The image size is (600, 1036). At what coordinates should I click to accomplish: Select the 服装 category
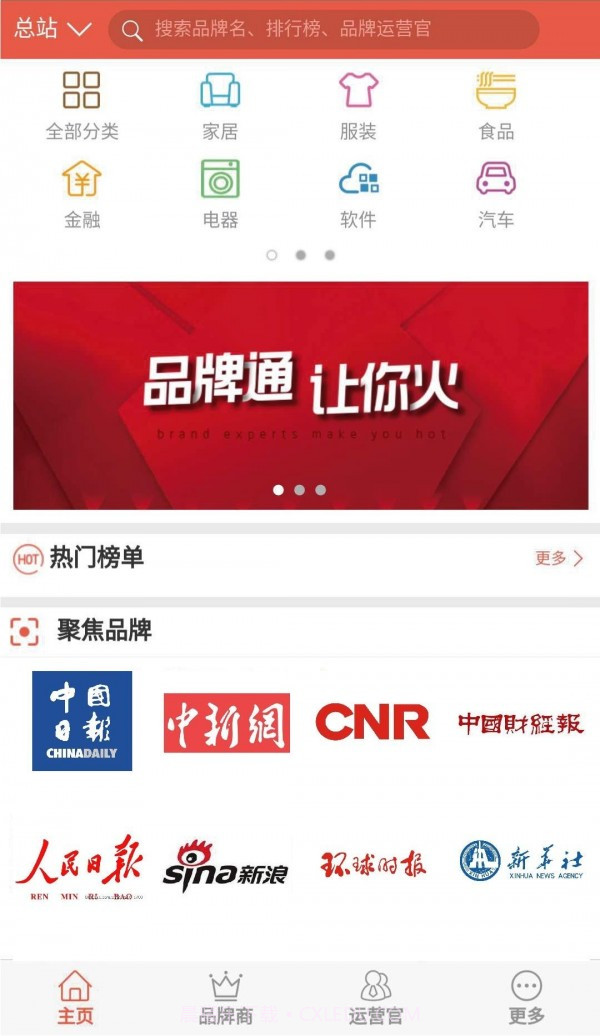click(x=358, y=105)
